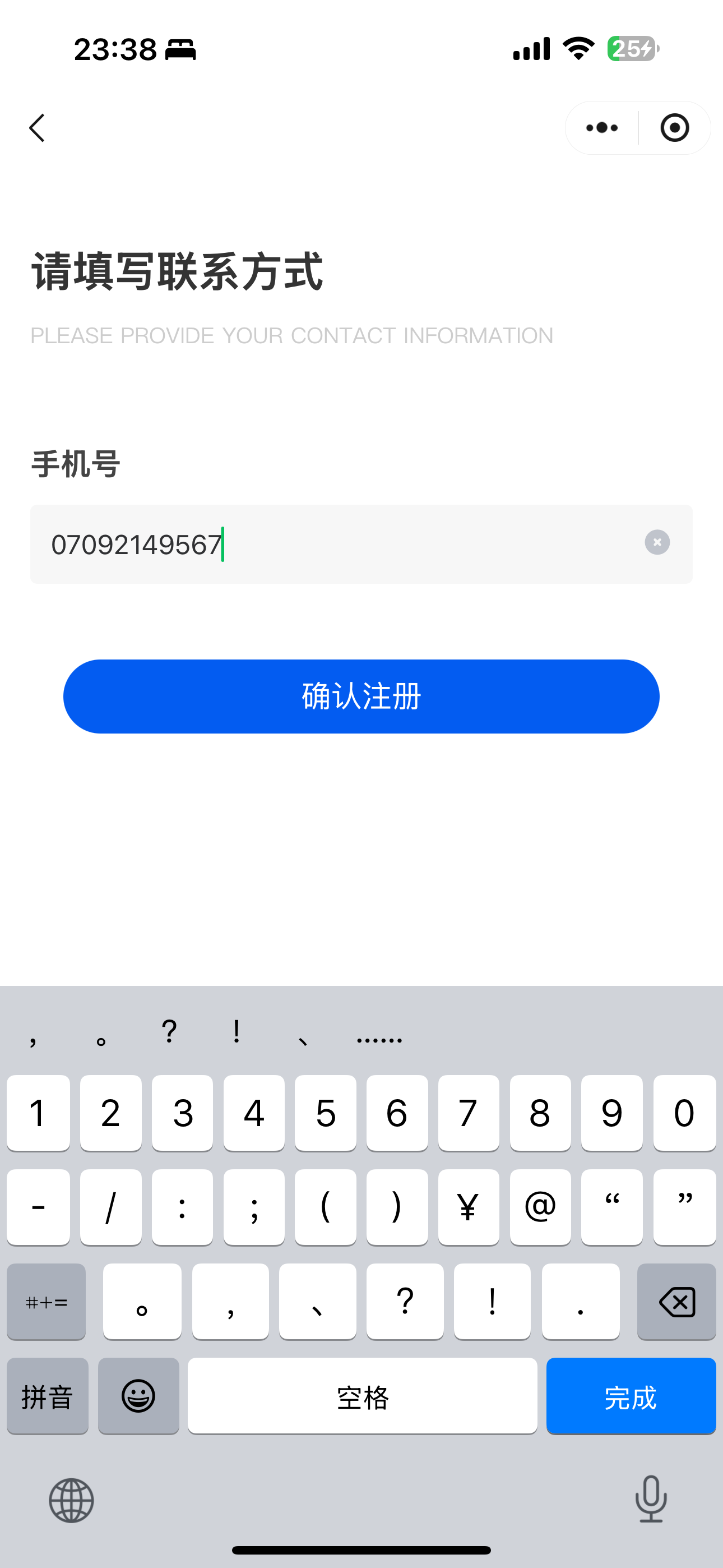Close the mini program via target icon
The image size is (723, 1568).
[674, 128]
